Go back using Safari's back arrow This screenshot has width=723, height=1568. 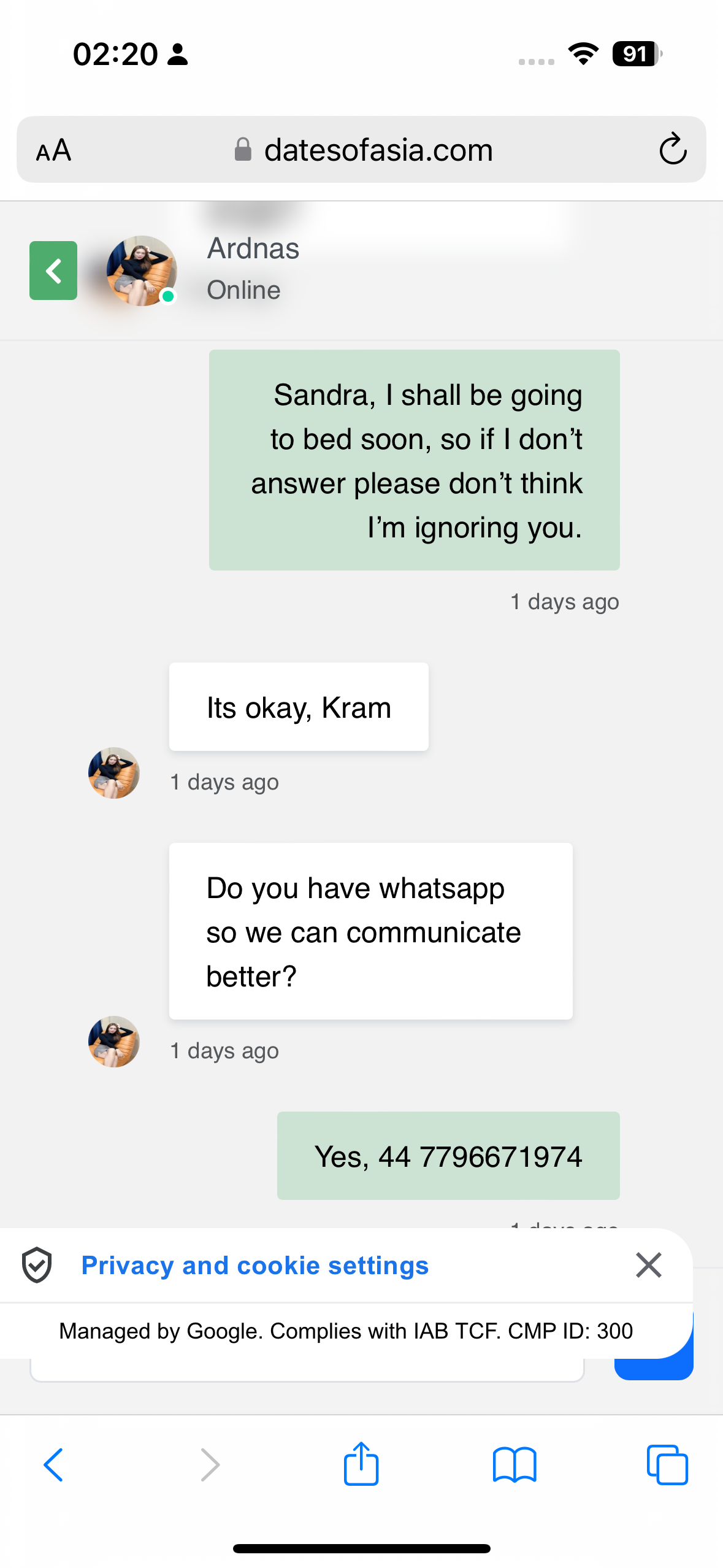click(x=53, y=1465)
